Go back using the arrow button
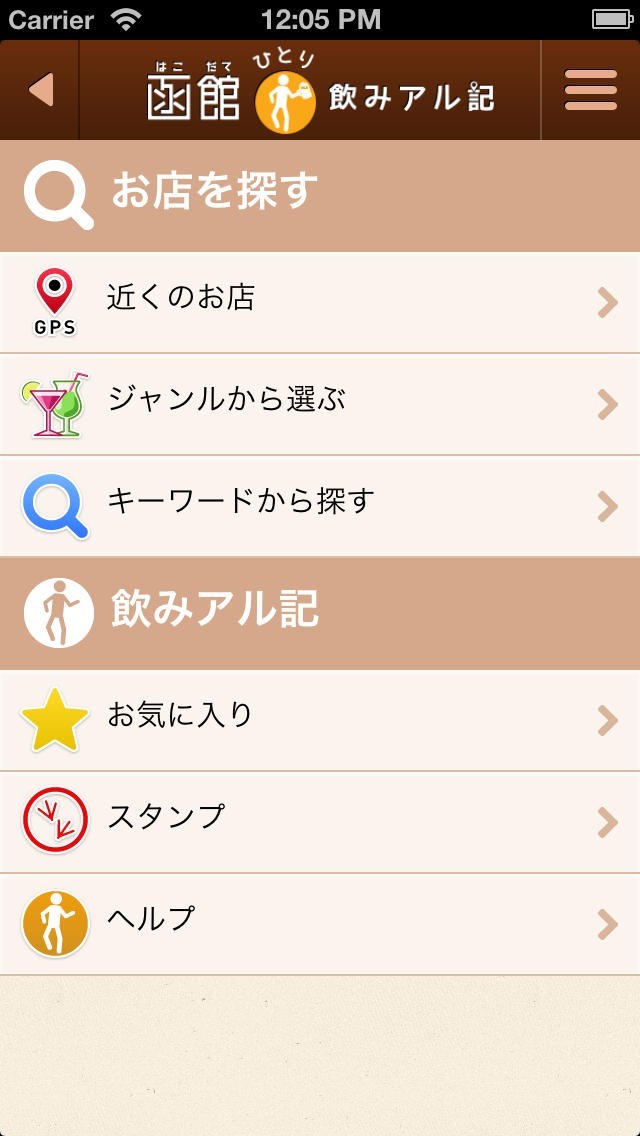 pyautogui.click(x=40, y=90)
